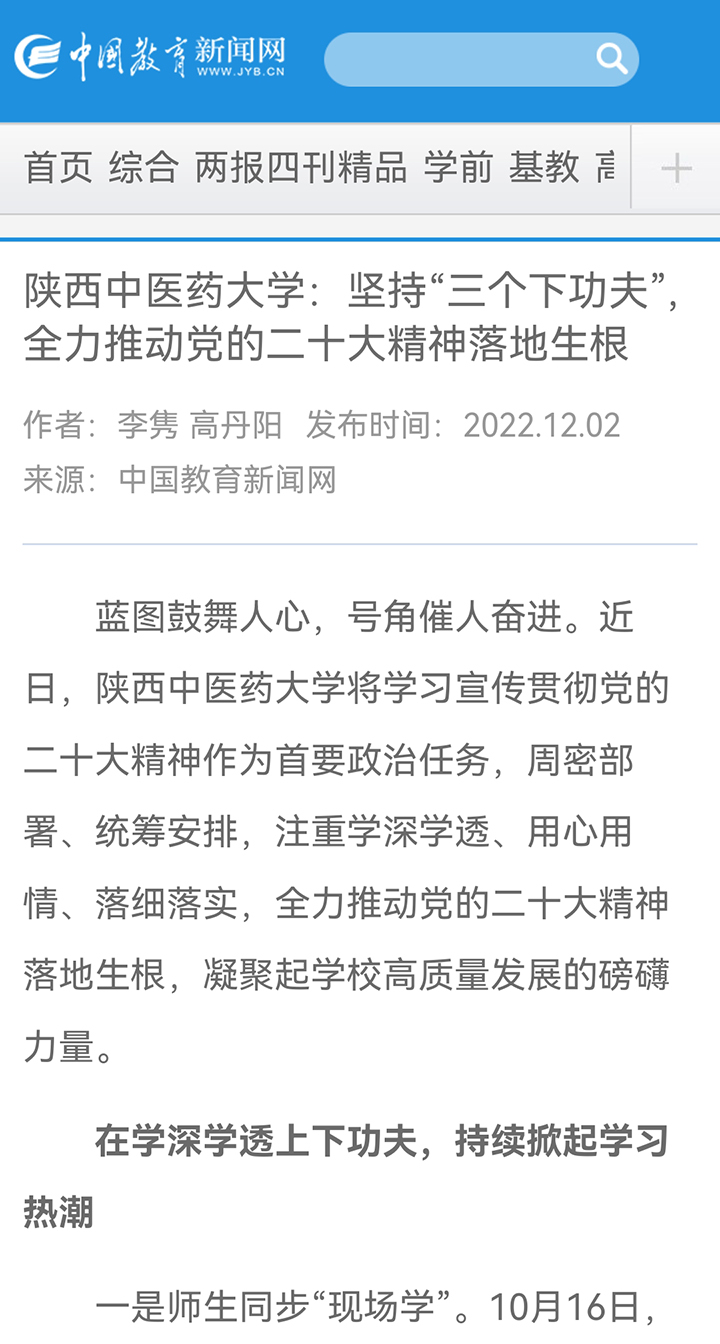
Task: Open the 中国教育新闻网 site logo link
Action: coord(150,56)
